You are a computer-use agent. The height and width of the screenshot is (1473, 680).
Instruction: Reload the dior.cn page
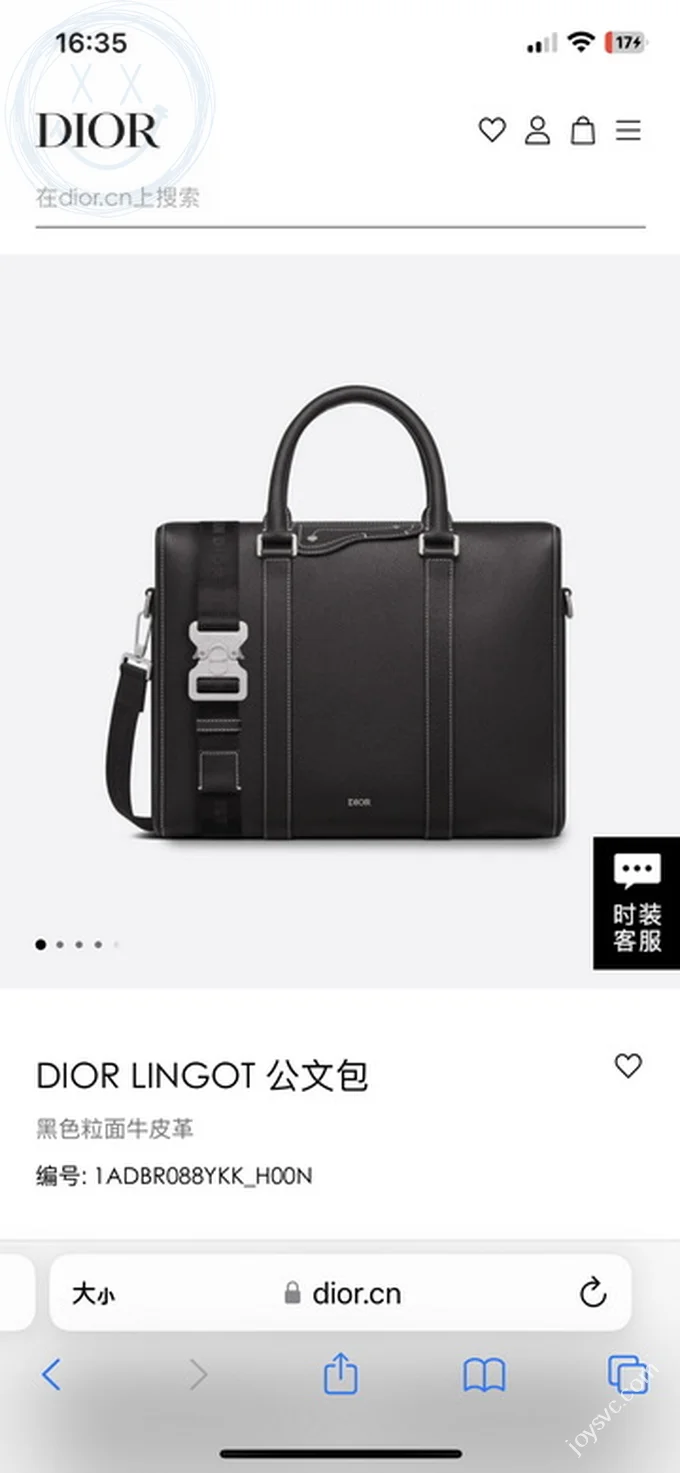click(x=593, y=1292)
